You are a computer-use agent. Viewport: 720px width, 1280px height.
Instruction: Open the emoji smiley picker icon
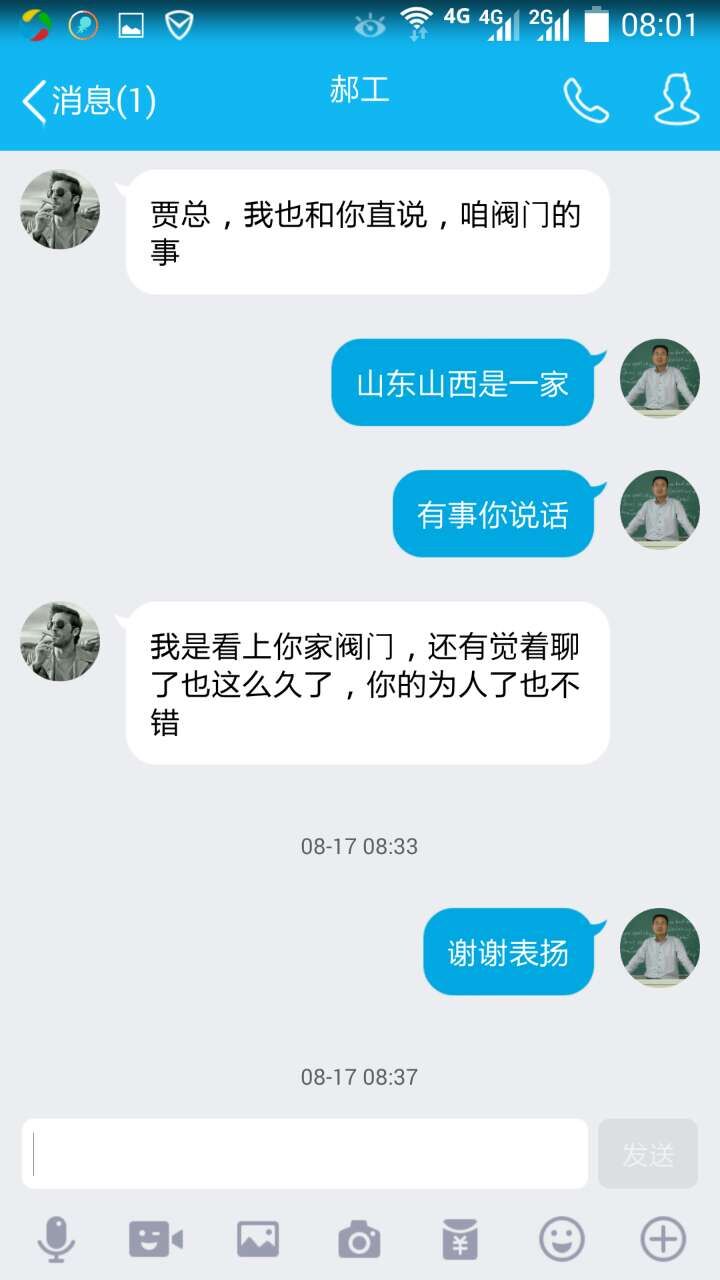560,1237
